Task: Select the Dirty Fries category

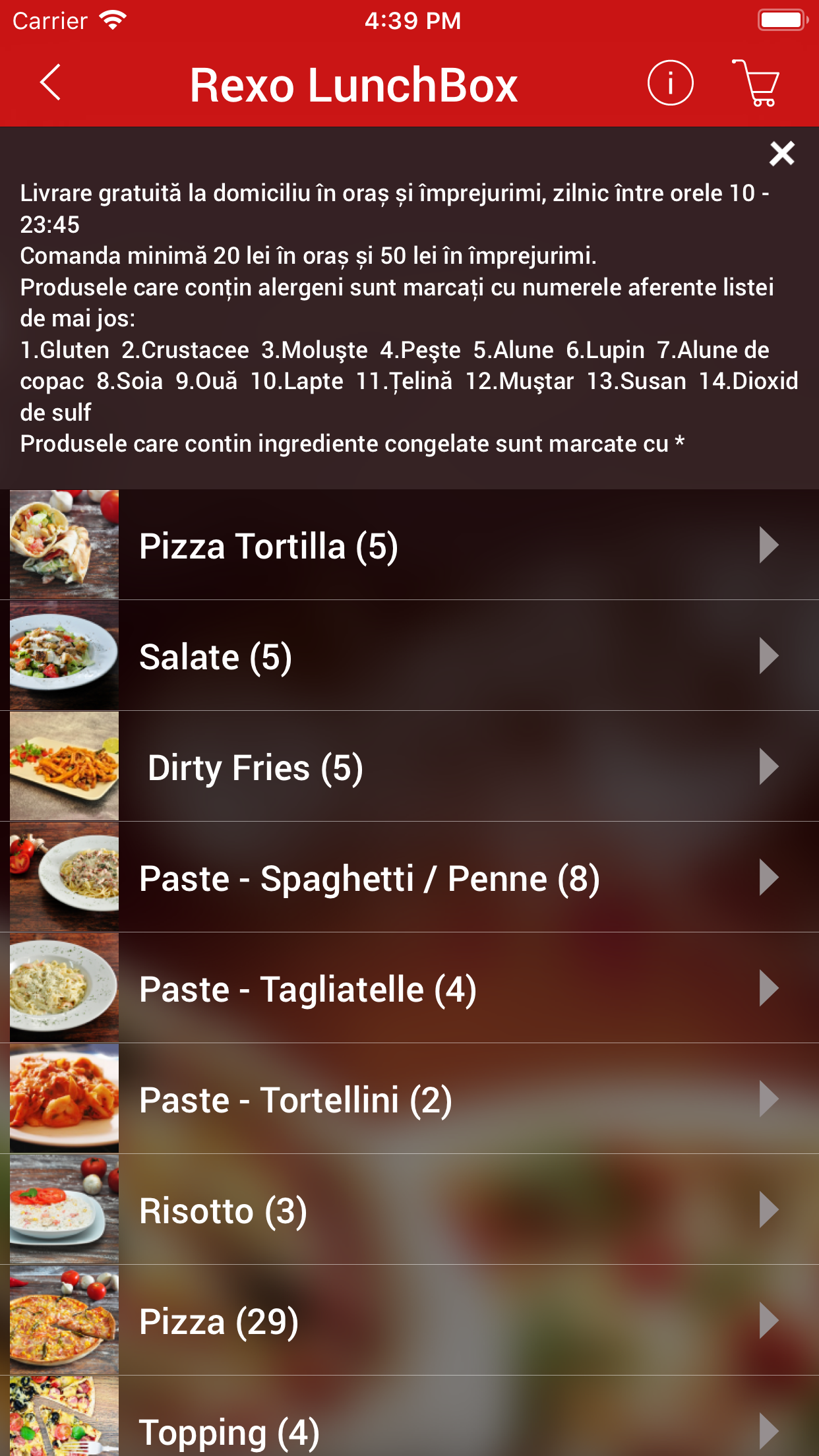Action: [x=409, y=766]
